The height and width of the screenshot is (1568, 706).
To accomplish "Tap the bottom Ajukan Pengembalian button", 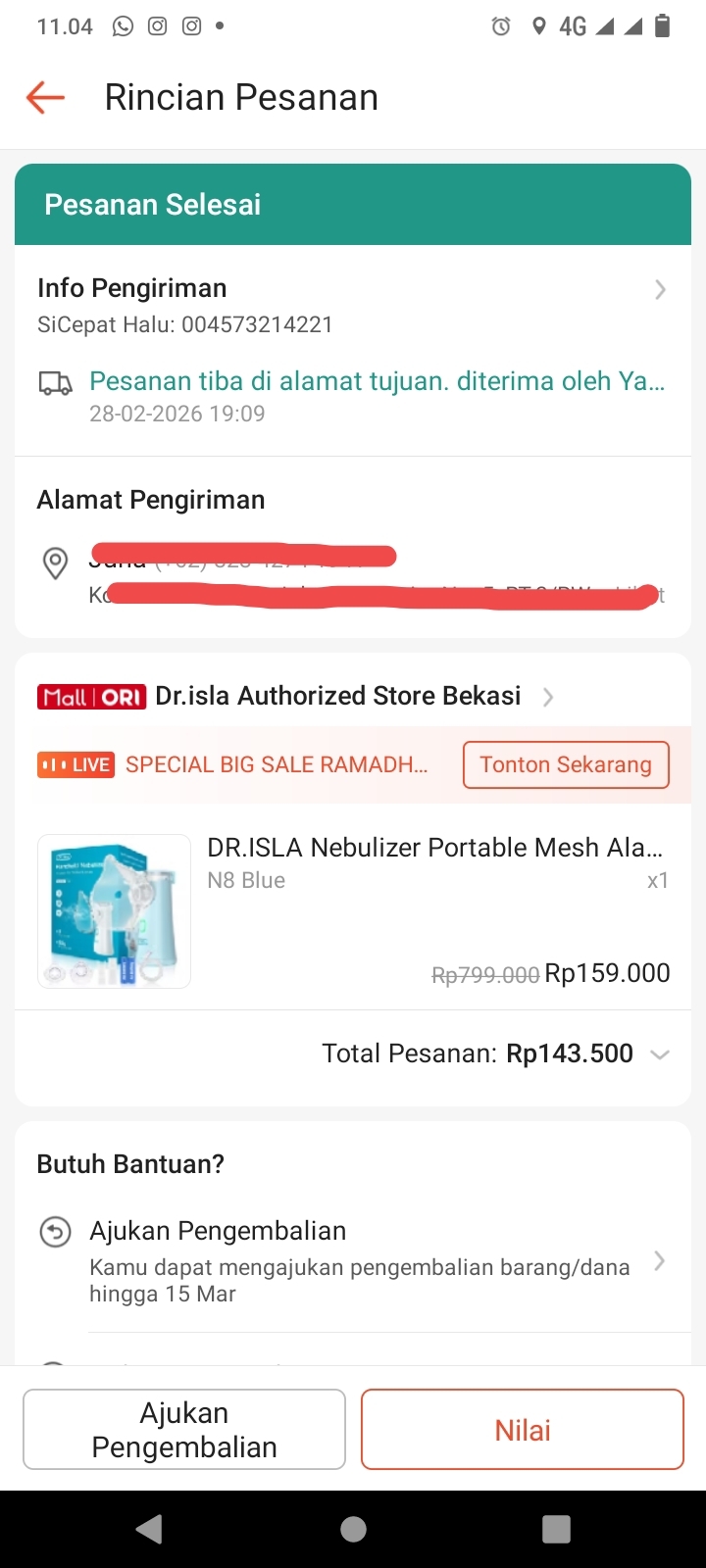I will [x=184, y=1430].
